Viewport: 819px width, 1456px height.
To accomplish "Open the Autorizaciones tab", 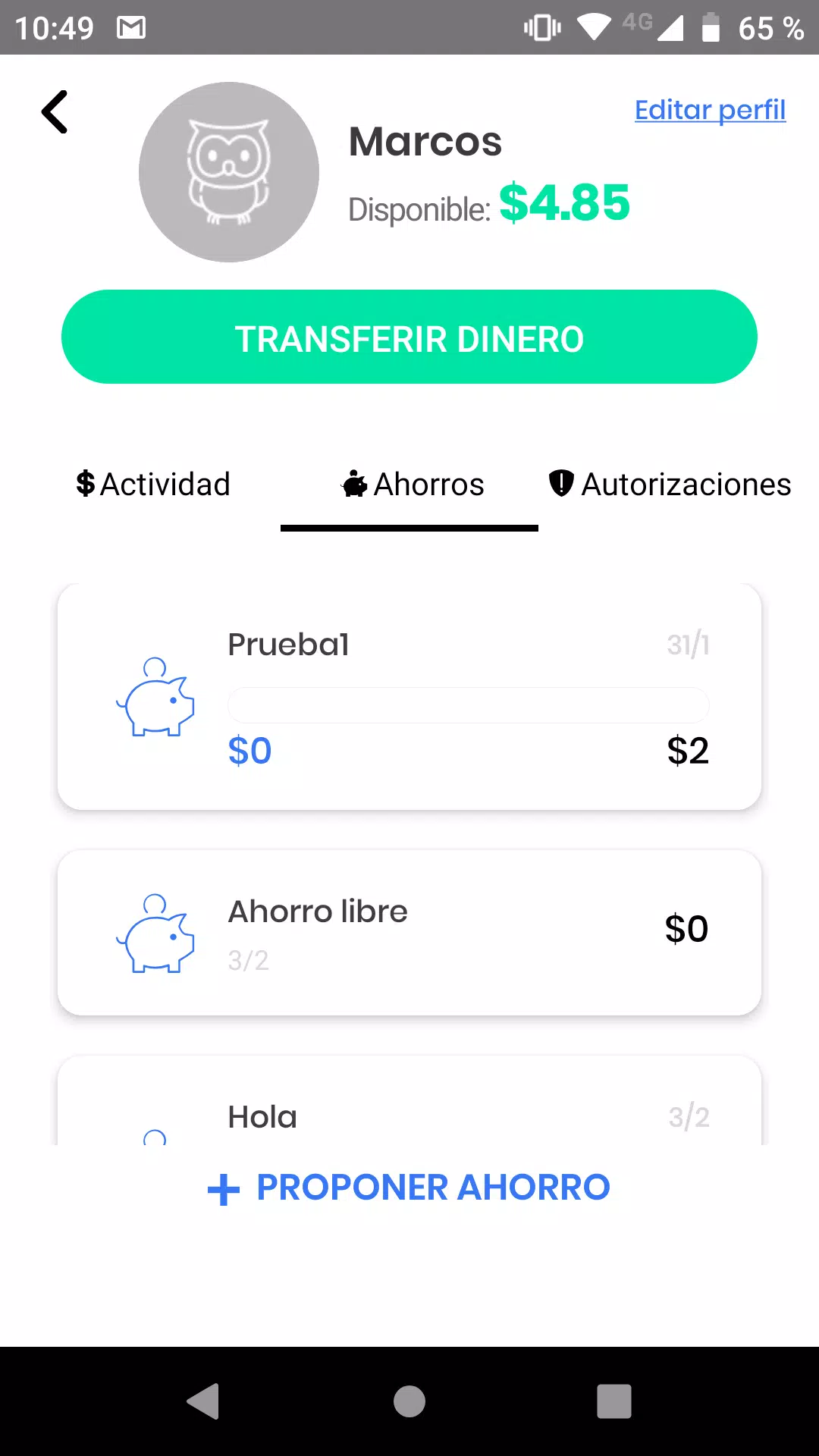I will coord(670,484).
